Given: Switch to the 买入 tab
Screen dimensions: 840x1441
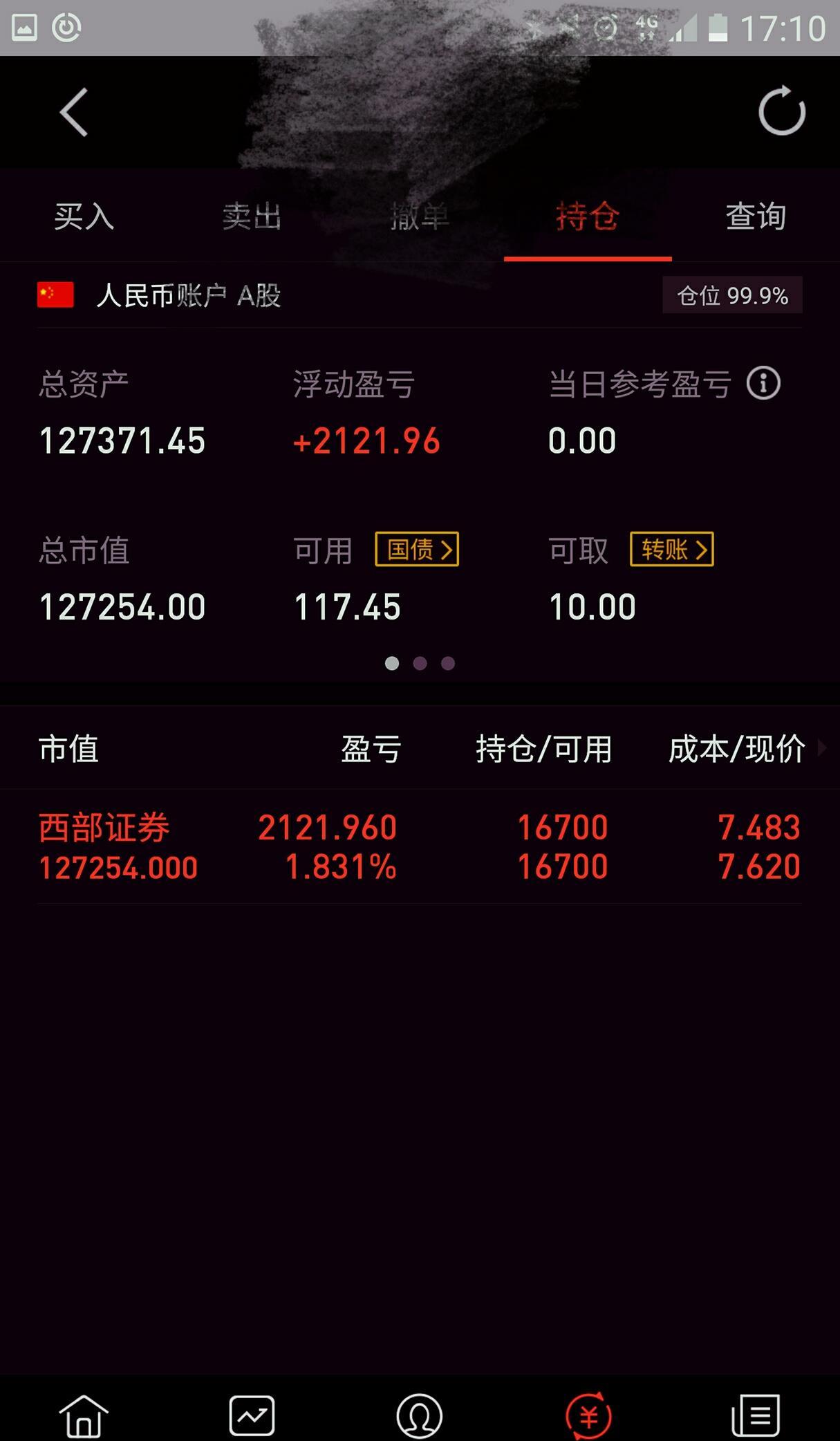Looking at the screenshot, I should coord(84,216).
